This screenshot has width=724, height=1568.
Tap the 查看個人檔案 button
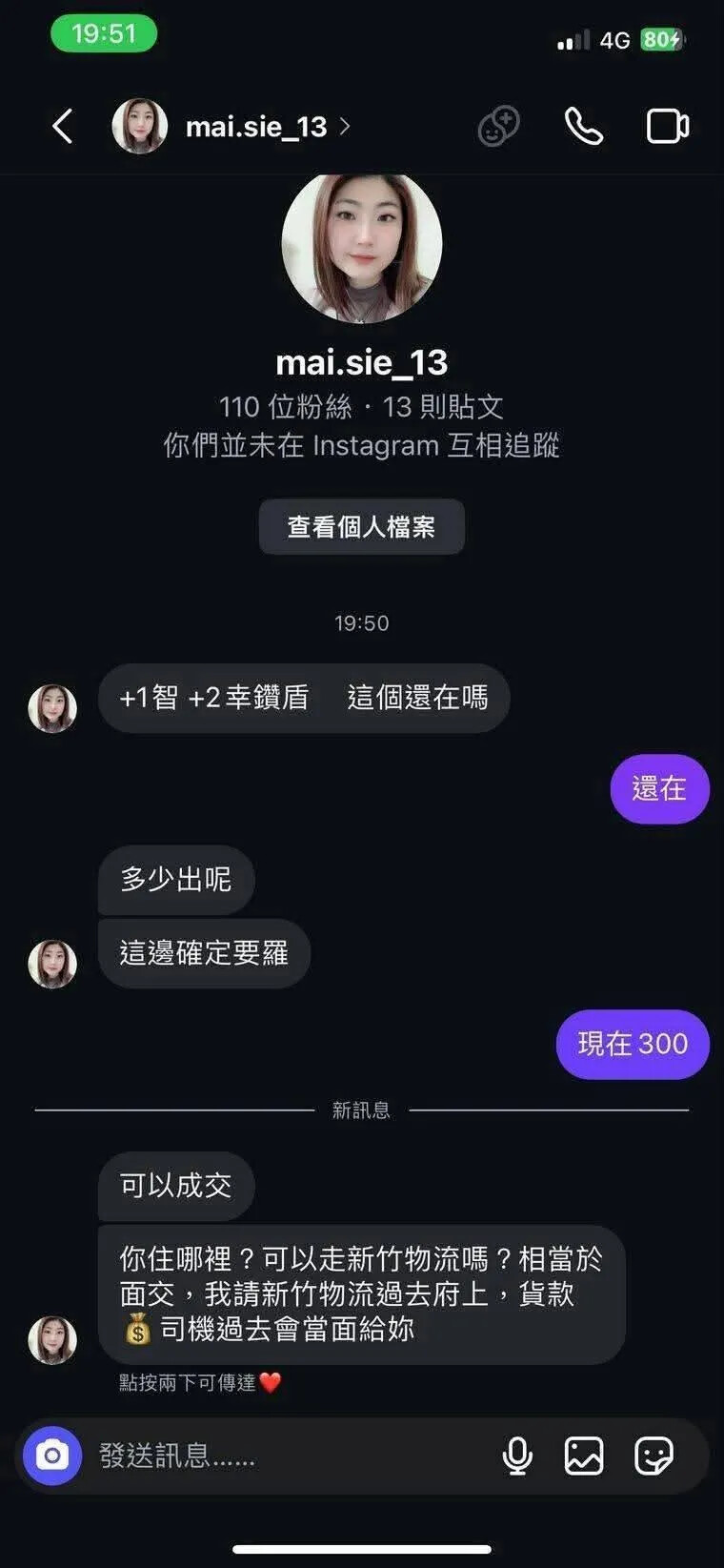(361, 526)
